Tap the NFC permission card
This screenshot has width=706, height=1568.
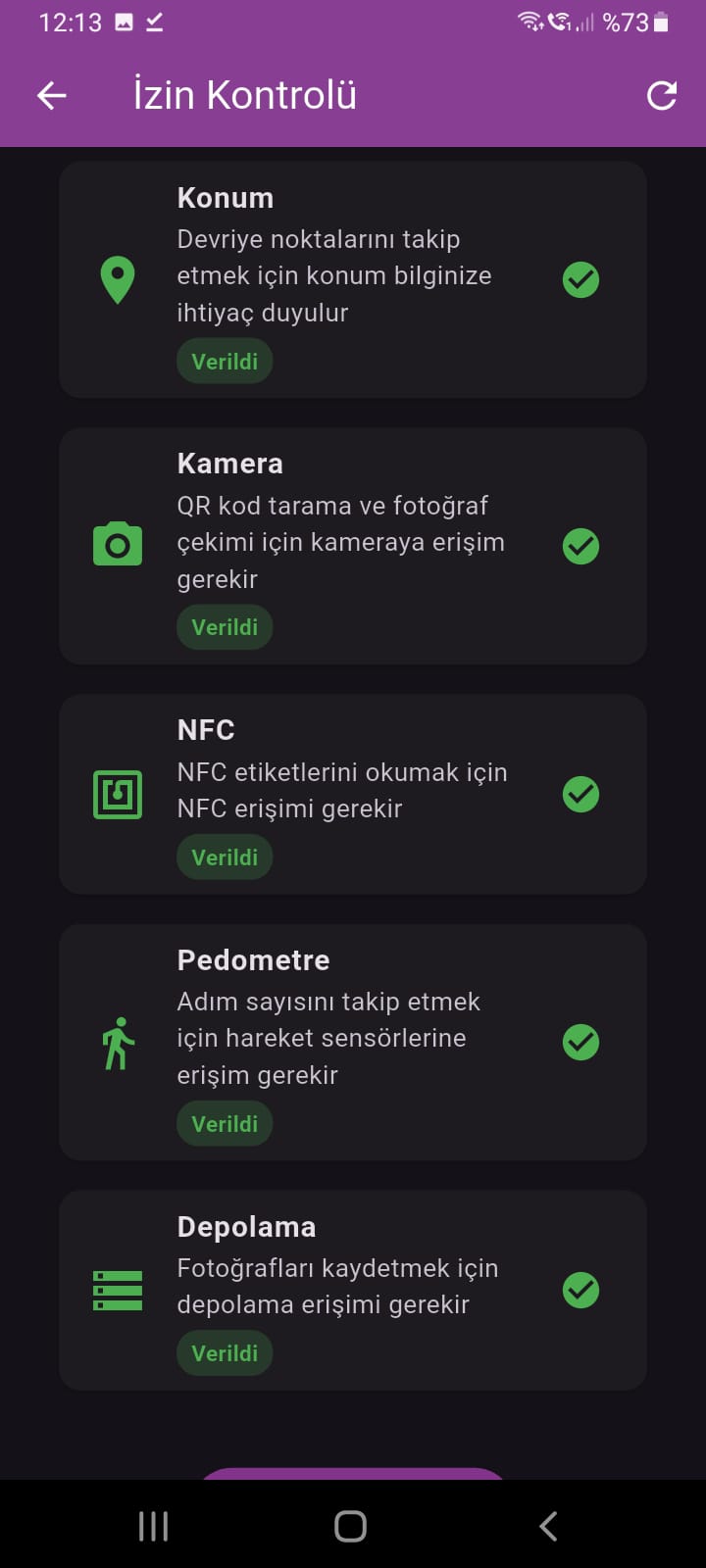353,794
